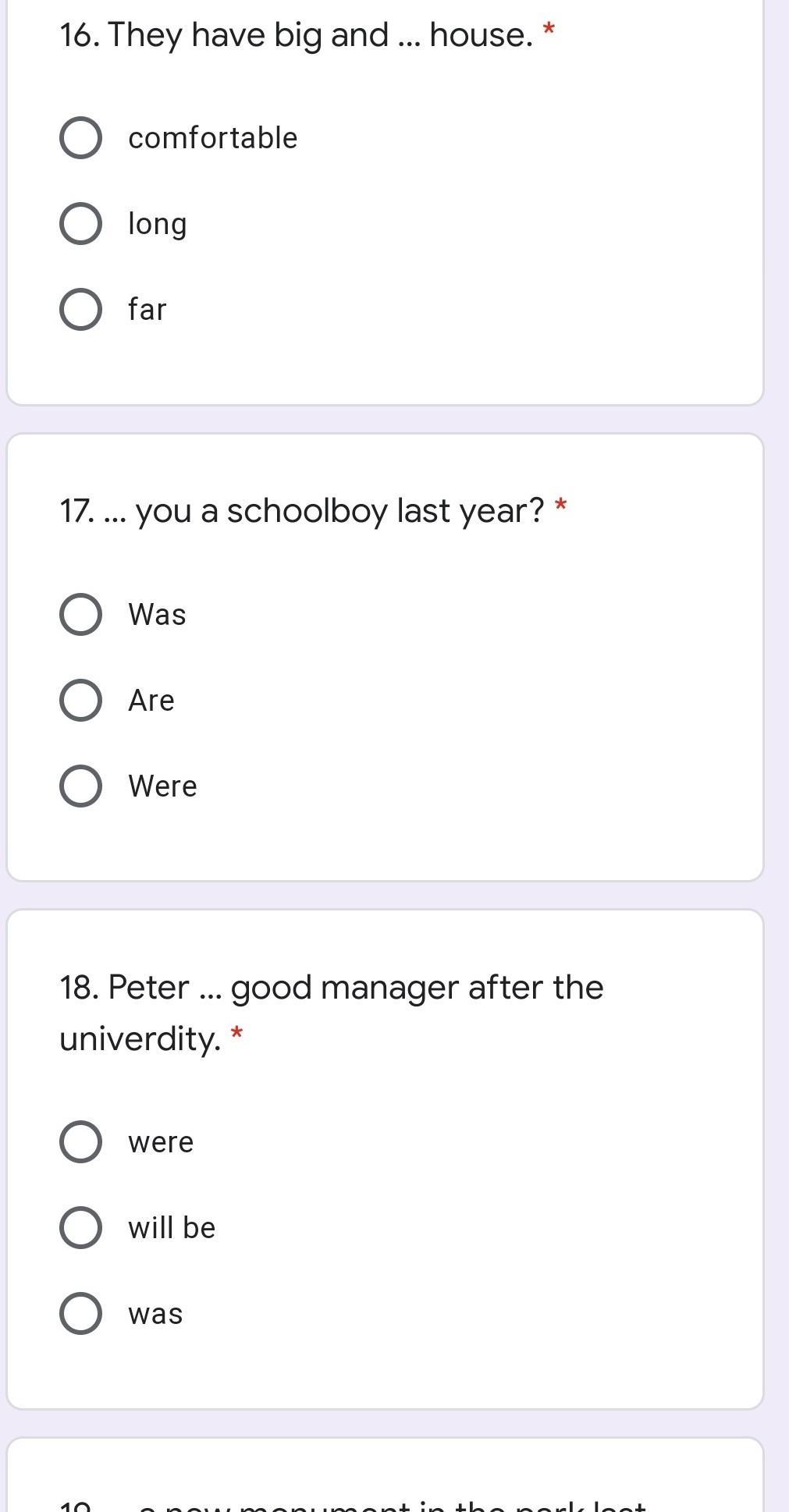Viewport: 789px width, 1512px height.
Task: Mark 'Were' as answer to question 17
Action: point(80,786)
